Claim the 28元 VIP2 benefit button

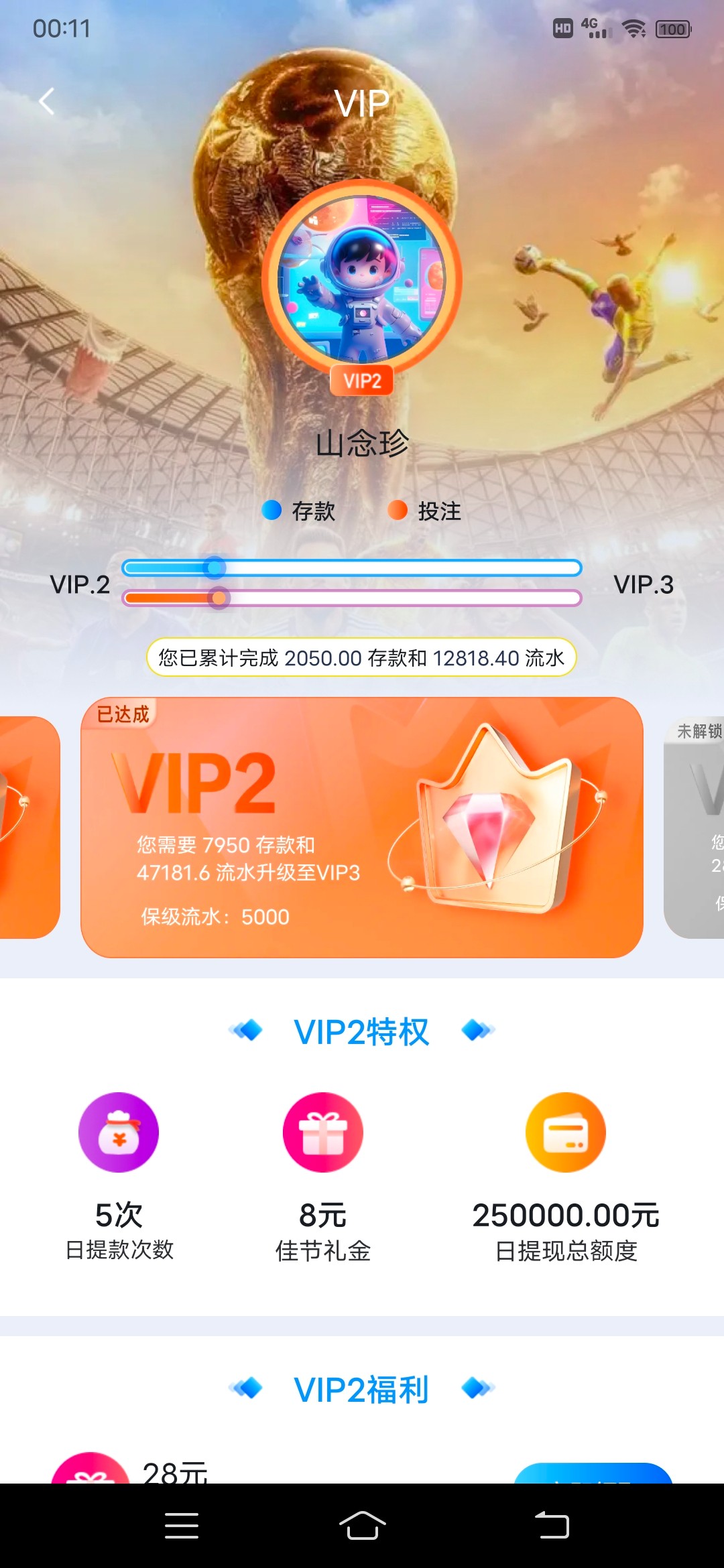point(593,1474)
